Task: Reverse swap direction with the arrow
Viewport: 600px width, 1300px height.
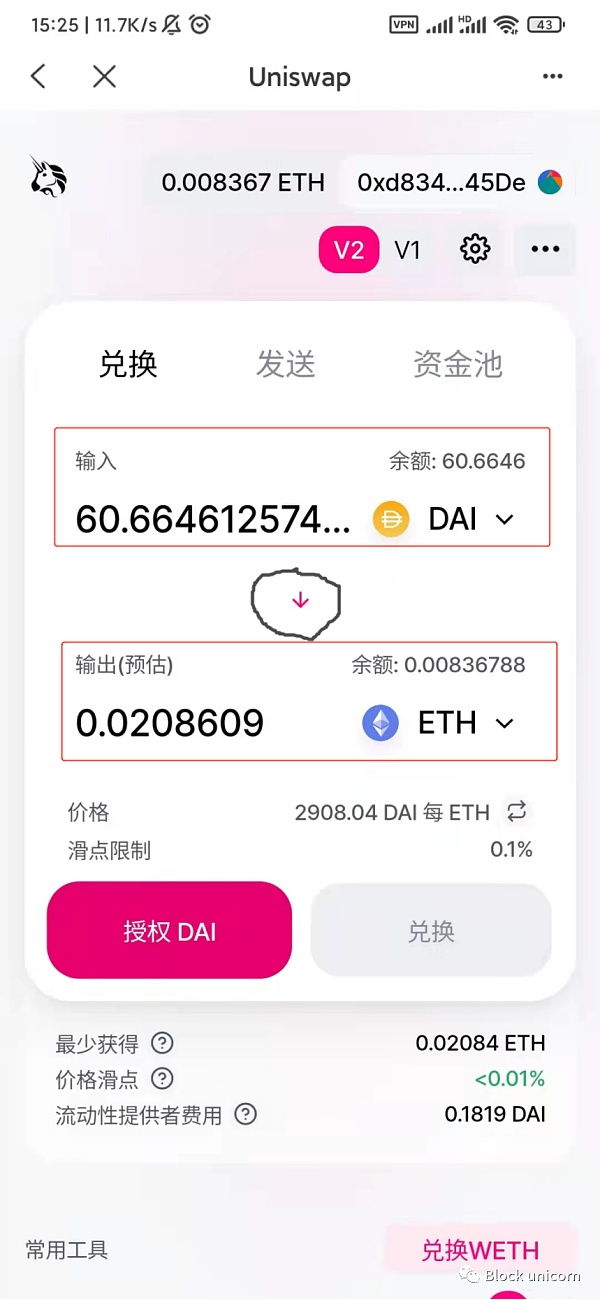Action: (300, 601)
